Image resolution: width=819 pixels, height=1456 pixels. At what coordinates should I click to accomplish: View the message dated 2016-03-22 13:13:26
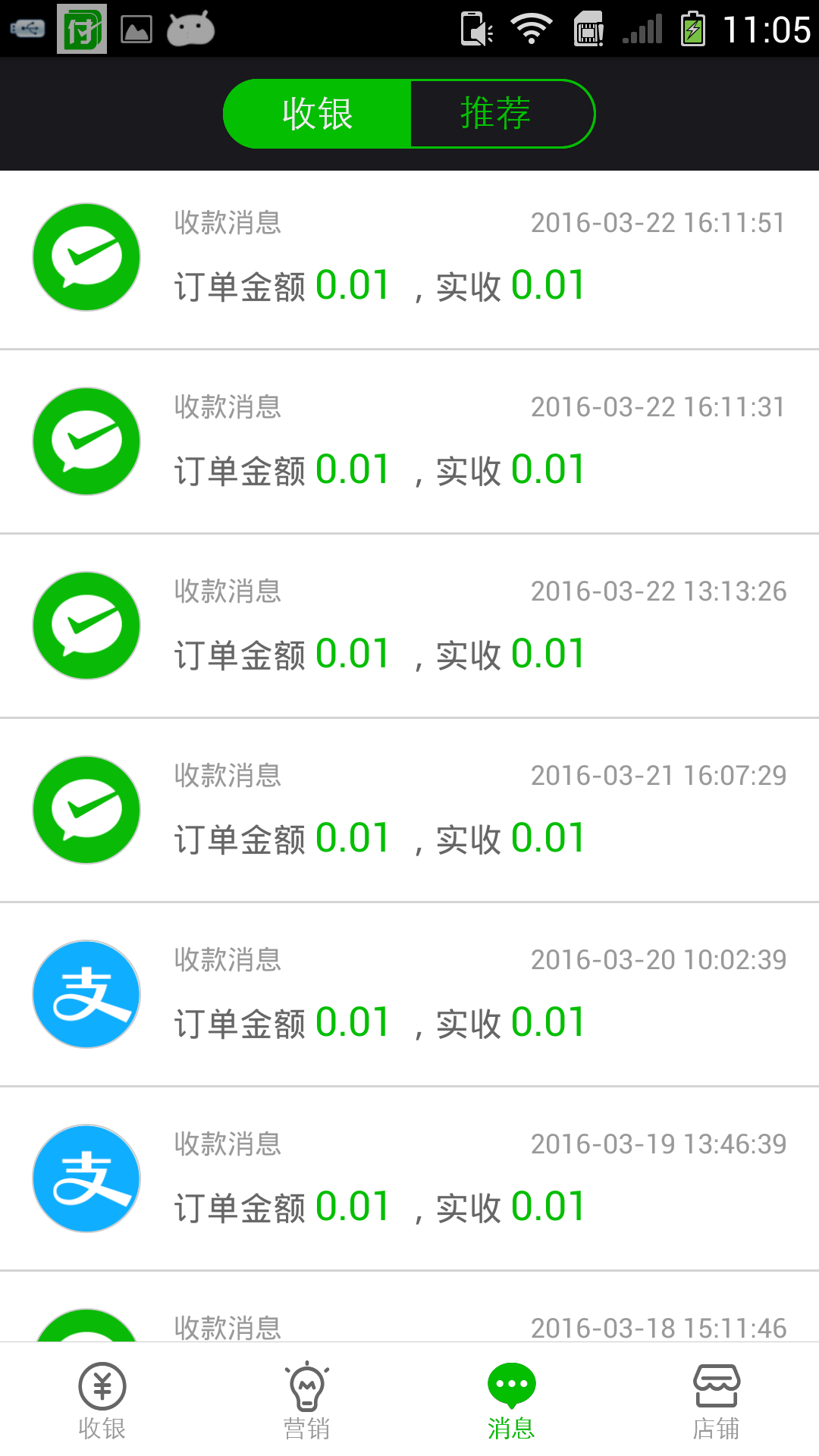[x=409, y=626]
